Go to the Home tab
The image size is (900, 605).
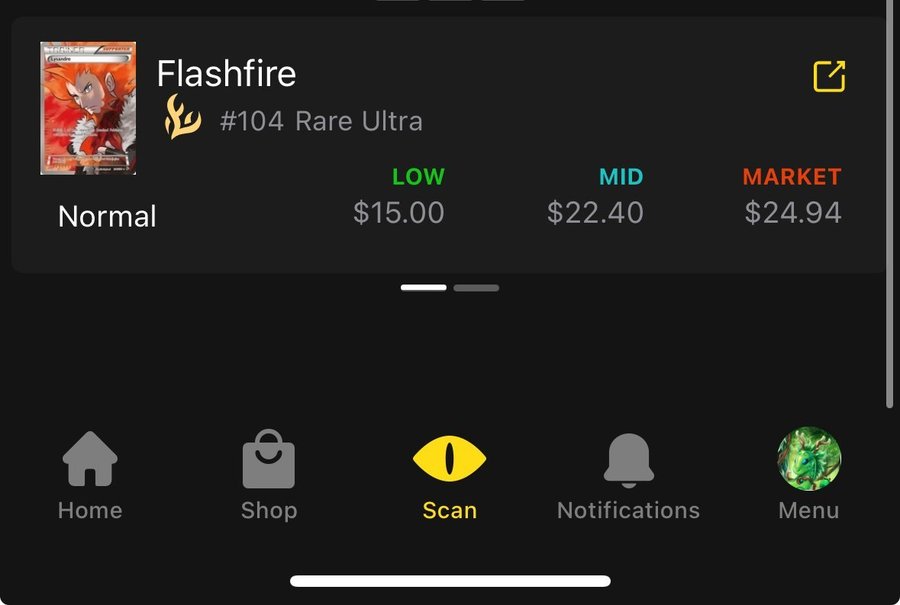(x=90, y=476)
